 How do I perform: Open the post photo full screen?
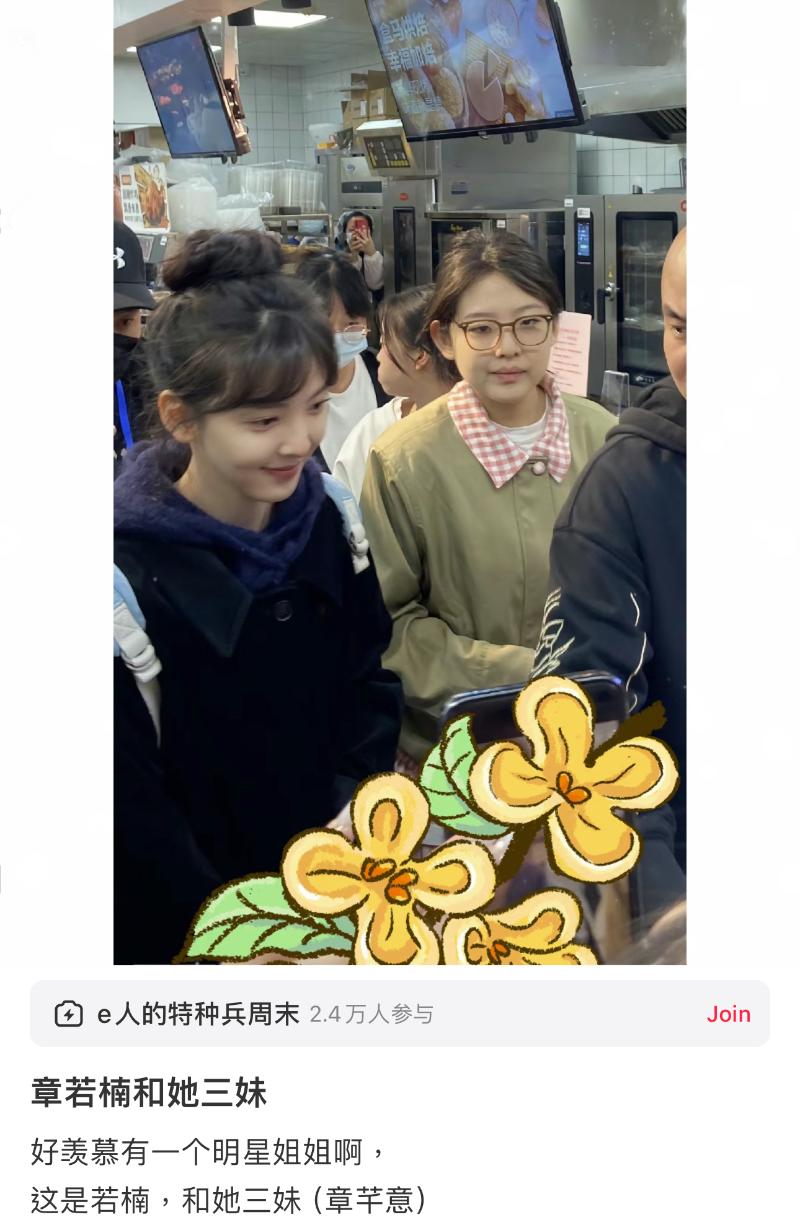[x=400, y=480]
